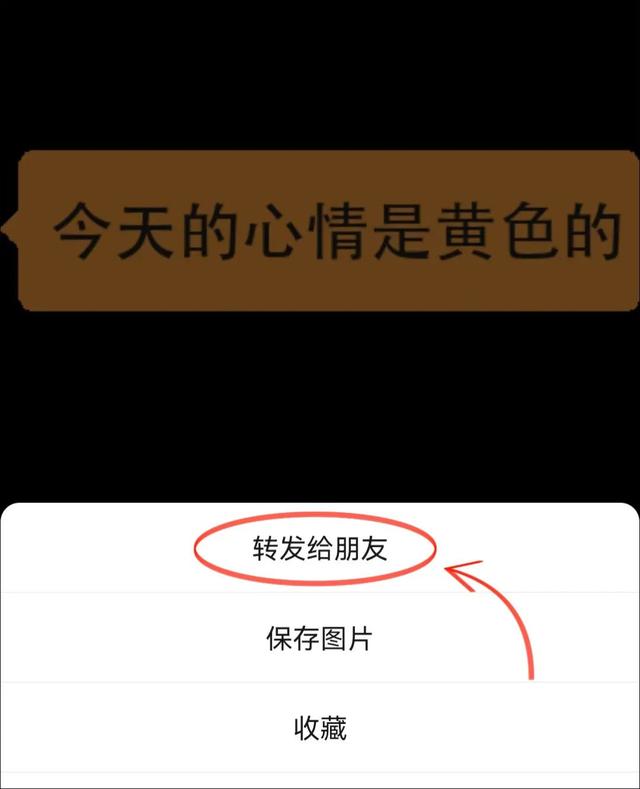Choose 保存图片 to save the picture
Image resolution: width=640 pixels, height=789 pixels.
pyautogui.click(x=320, y=638)
